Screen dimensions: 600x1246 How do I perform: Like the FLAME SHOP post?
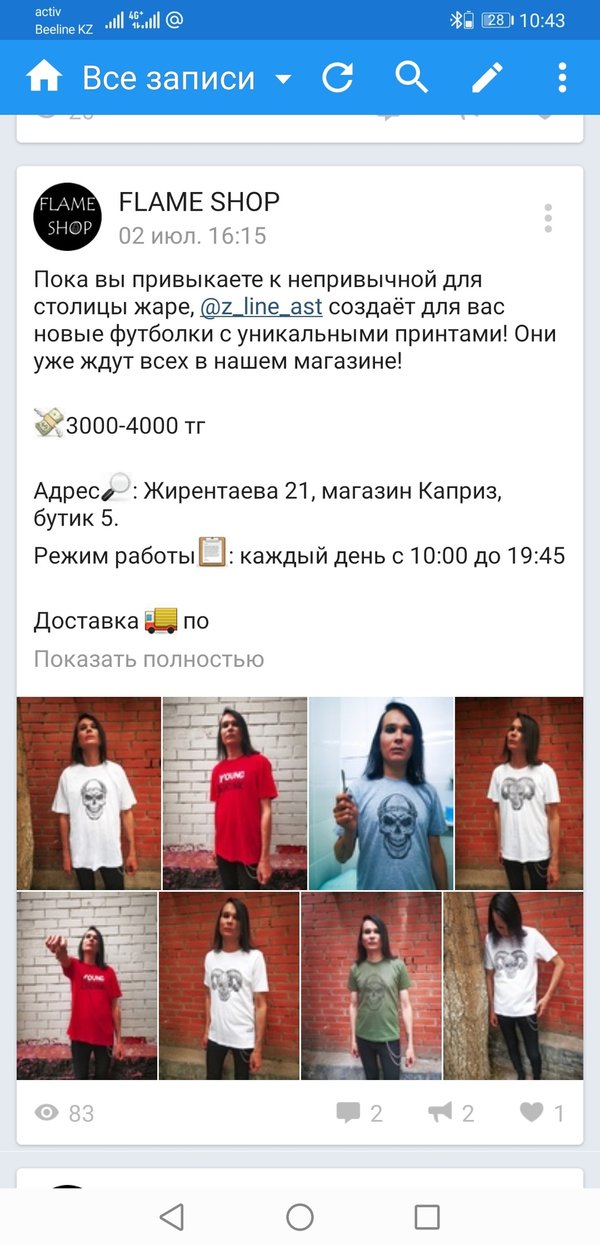(x=542, y=1113)
